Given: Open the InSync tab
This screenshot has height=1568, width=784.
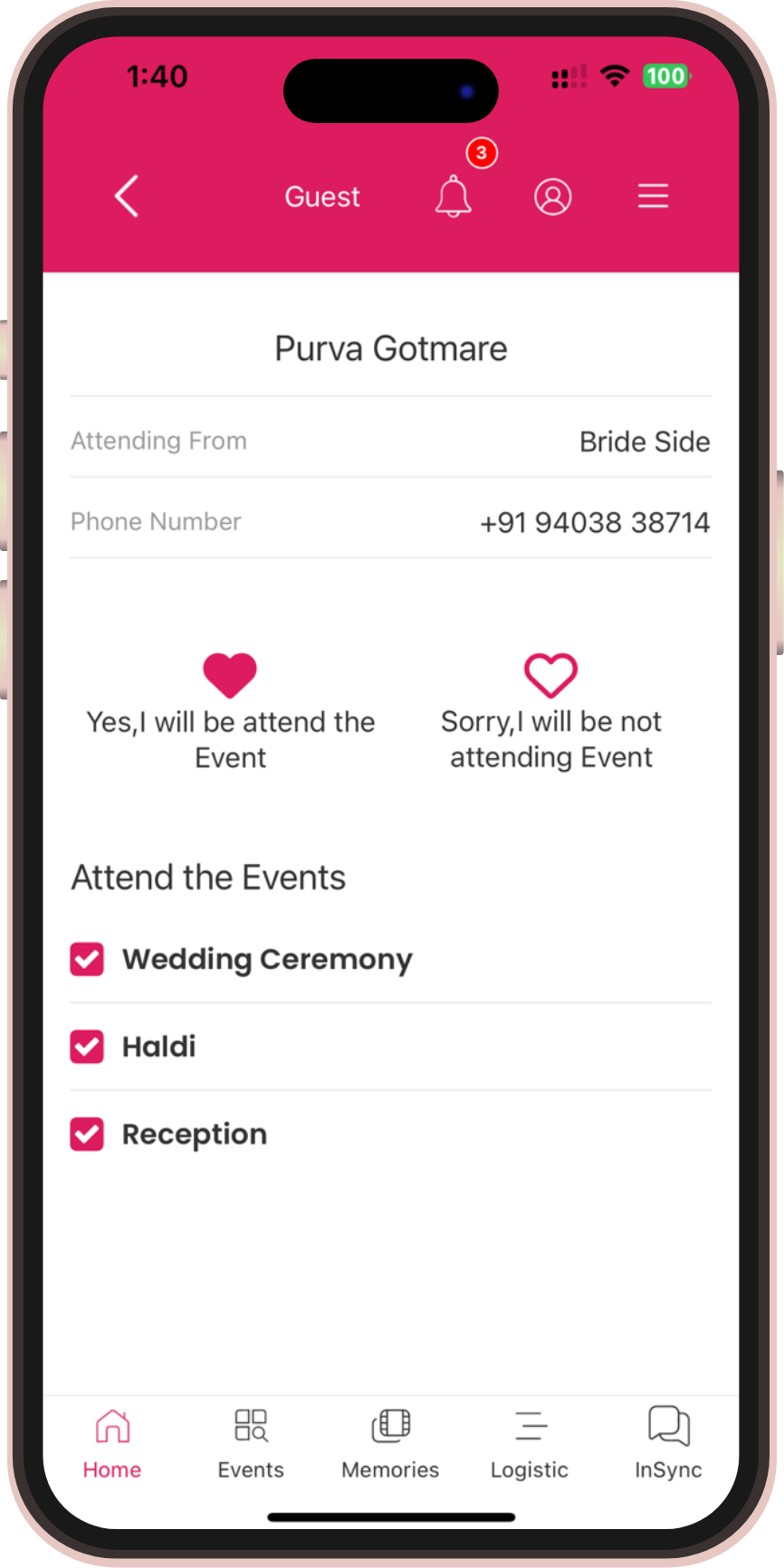Looking at the screenshot, I should coord(668,1443).
